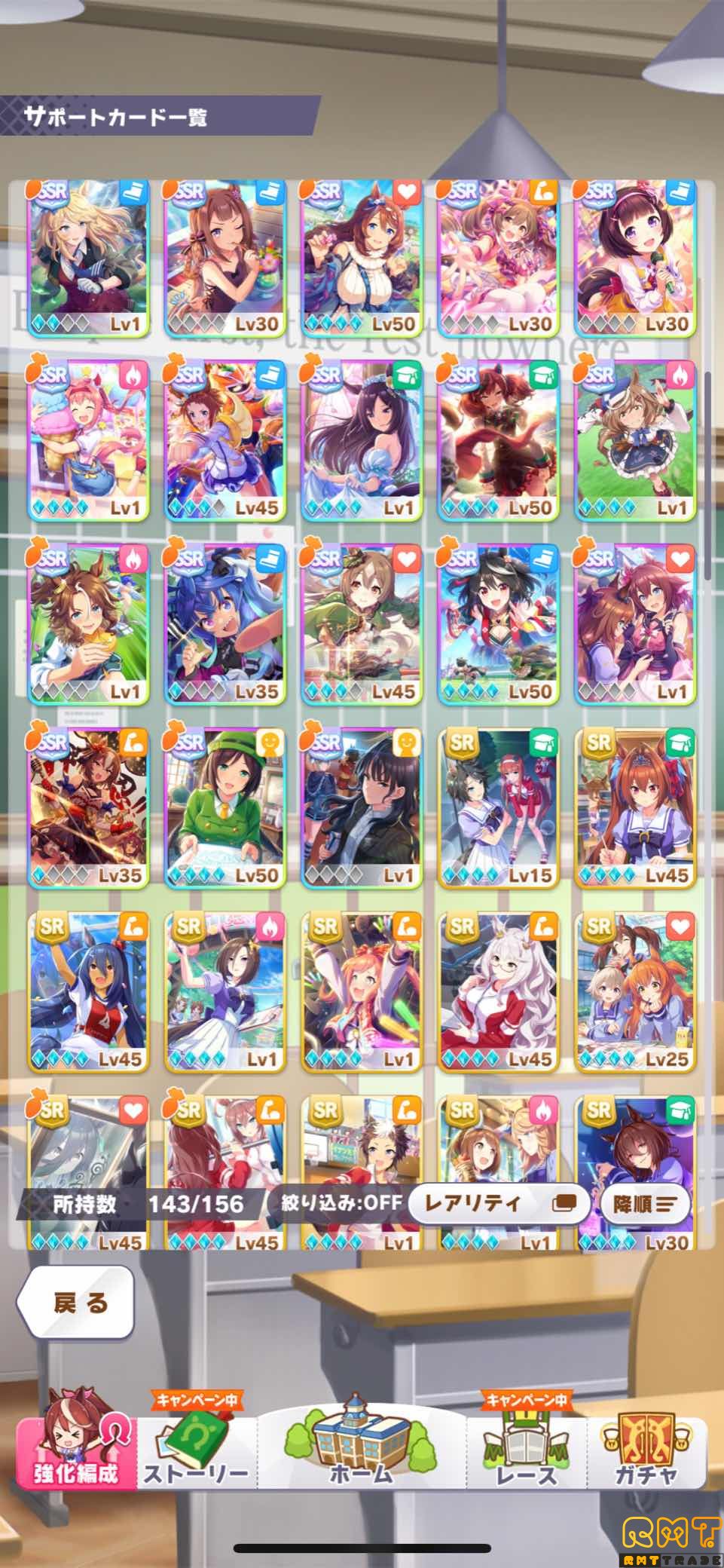Open the 絞り込み filter button
This screenshot has height=1568, width=724.
(341, 1203)
